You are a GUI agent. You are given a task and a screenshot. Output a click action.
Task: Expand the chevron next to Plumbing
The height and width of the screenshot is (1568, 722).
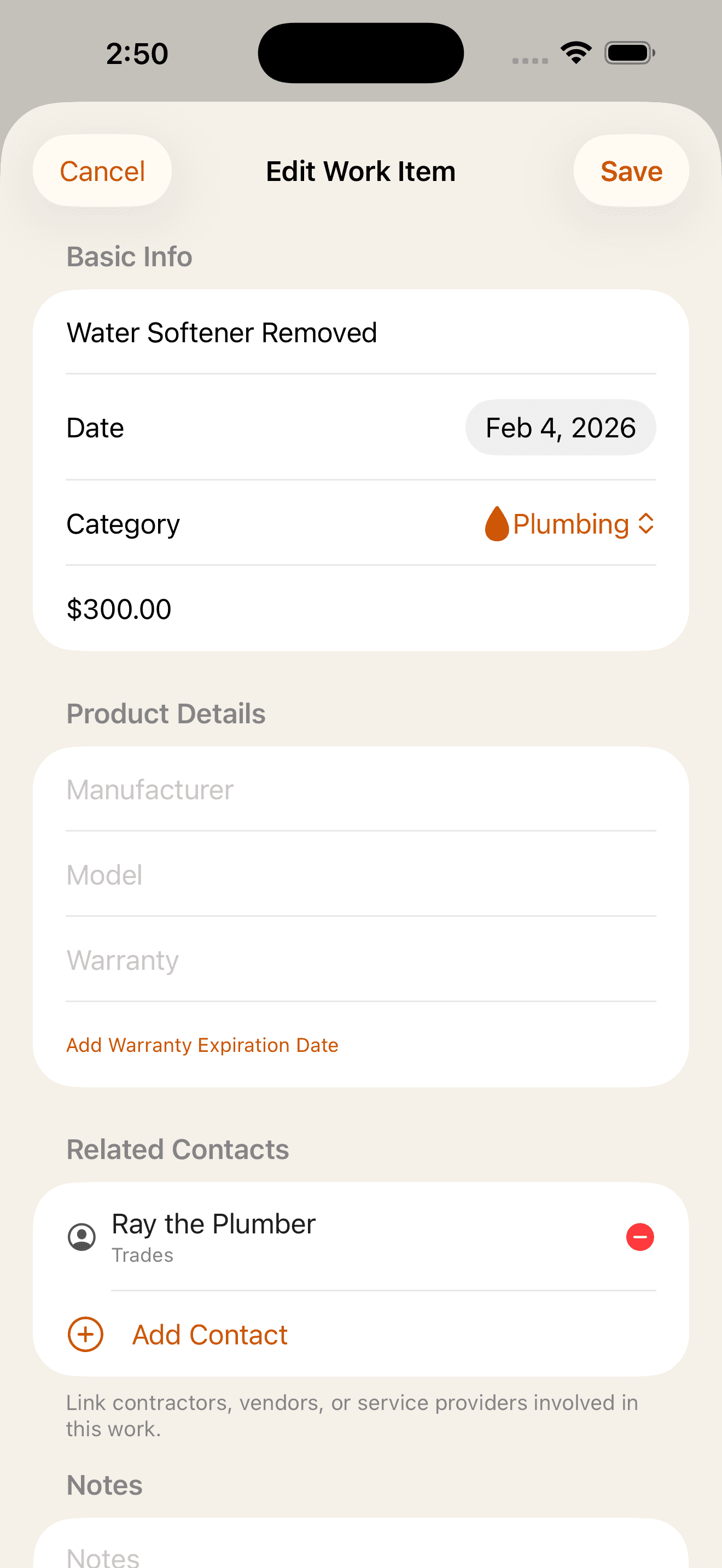point(647,523)
